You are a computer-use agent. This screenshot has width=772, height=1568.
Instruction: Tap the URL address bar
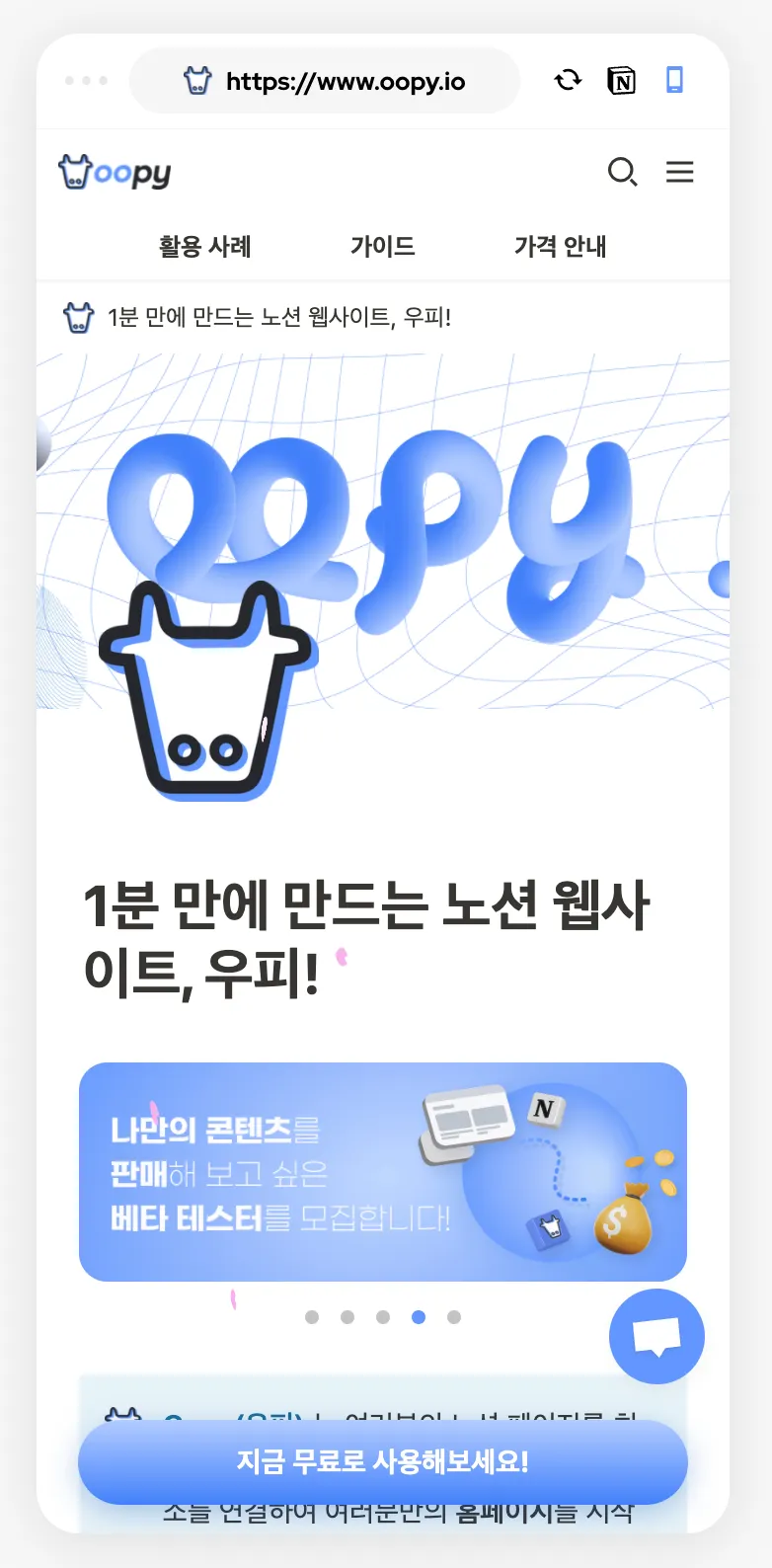coord(326,81)
